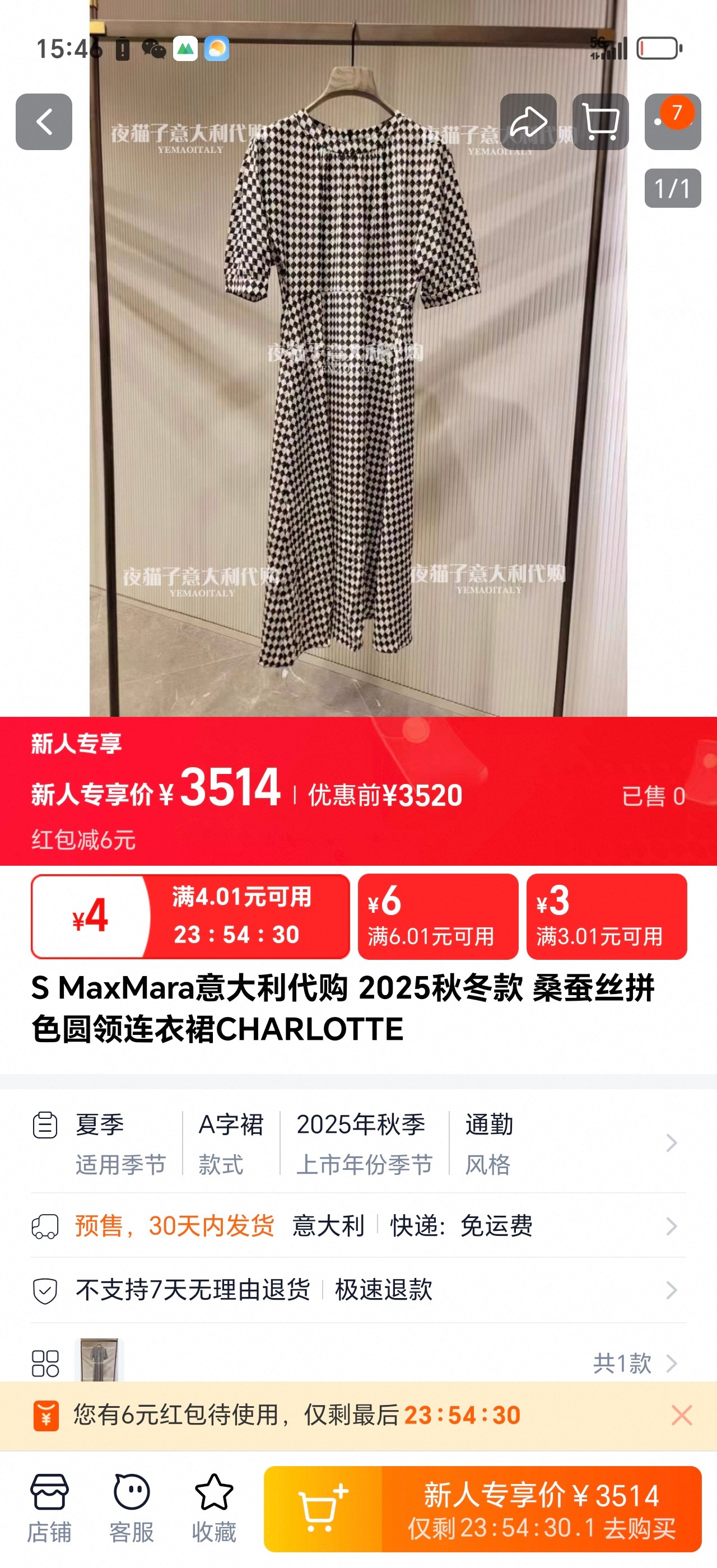Contact customer service

pos(132,1508)
